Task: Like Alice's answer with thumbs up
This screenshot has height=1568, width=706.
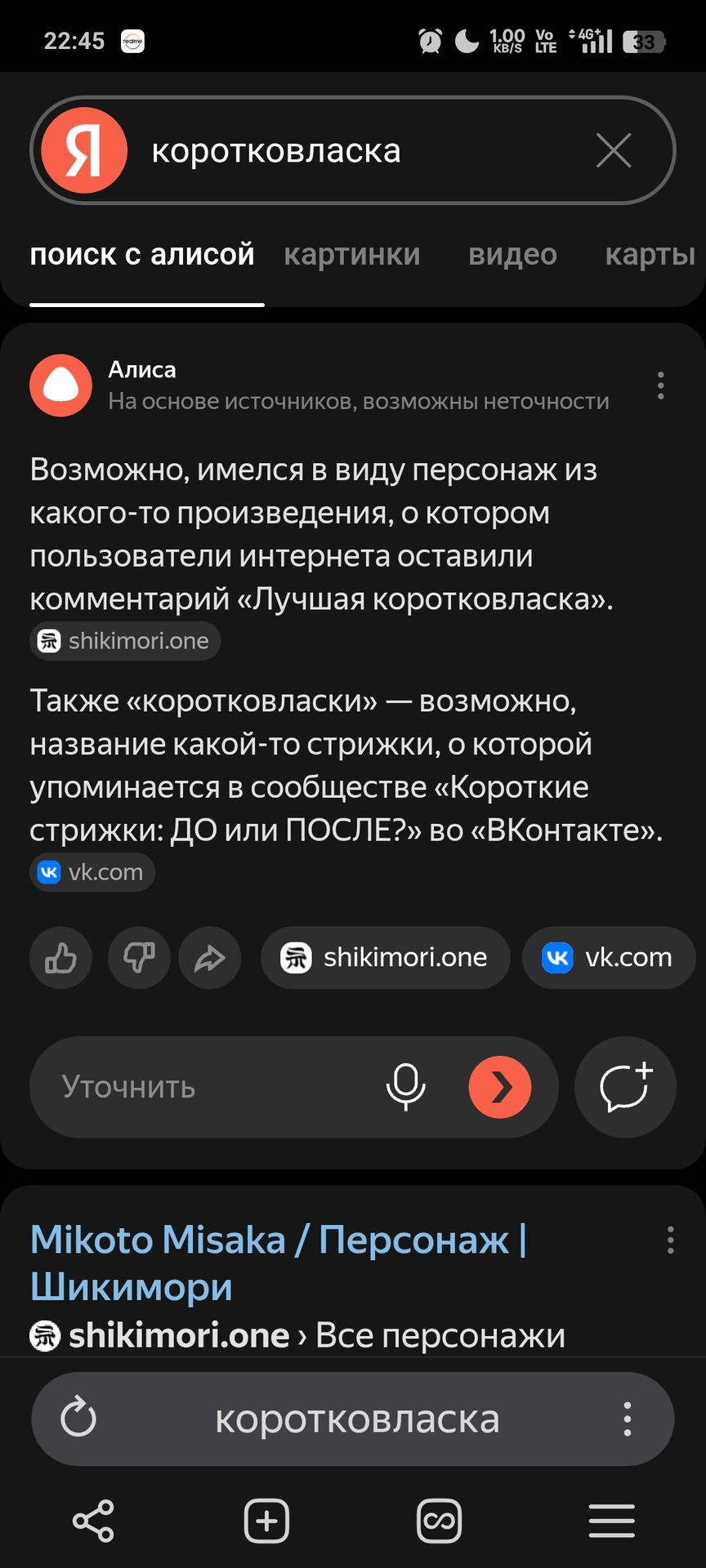Action: click(x=60, y=958)
